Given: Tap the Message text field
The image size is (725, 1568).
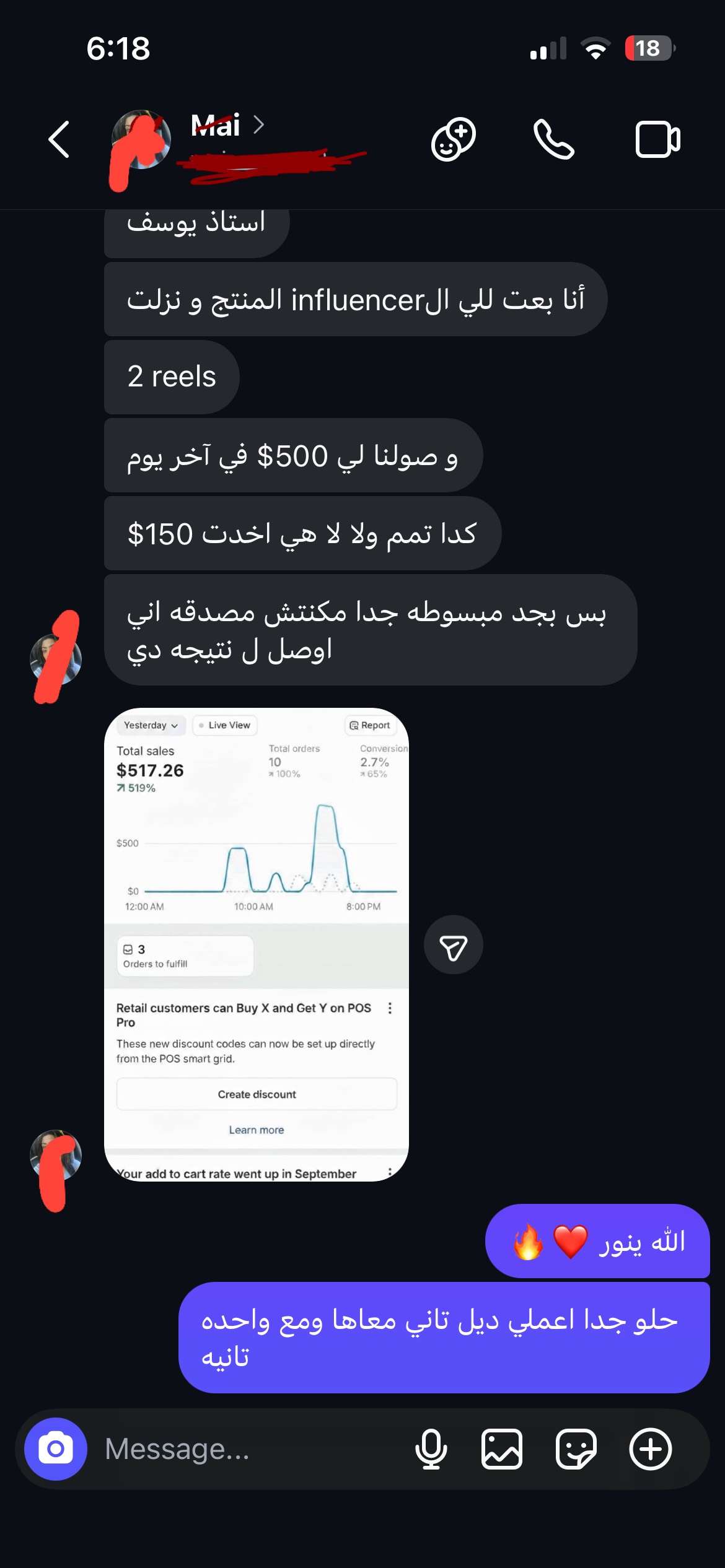Looking at the screenshot, I should [248, 1449].
